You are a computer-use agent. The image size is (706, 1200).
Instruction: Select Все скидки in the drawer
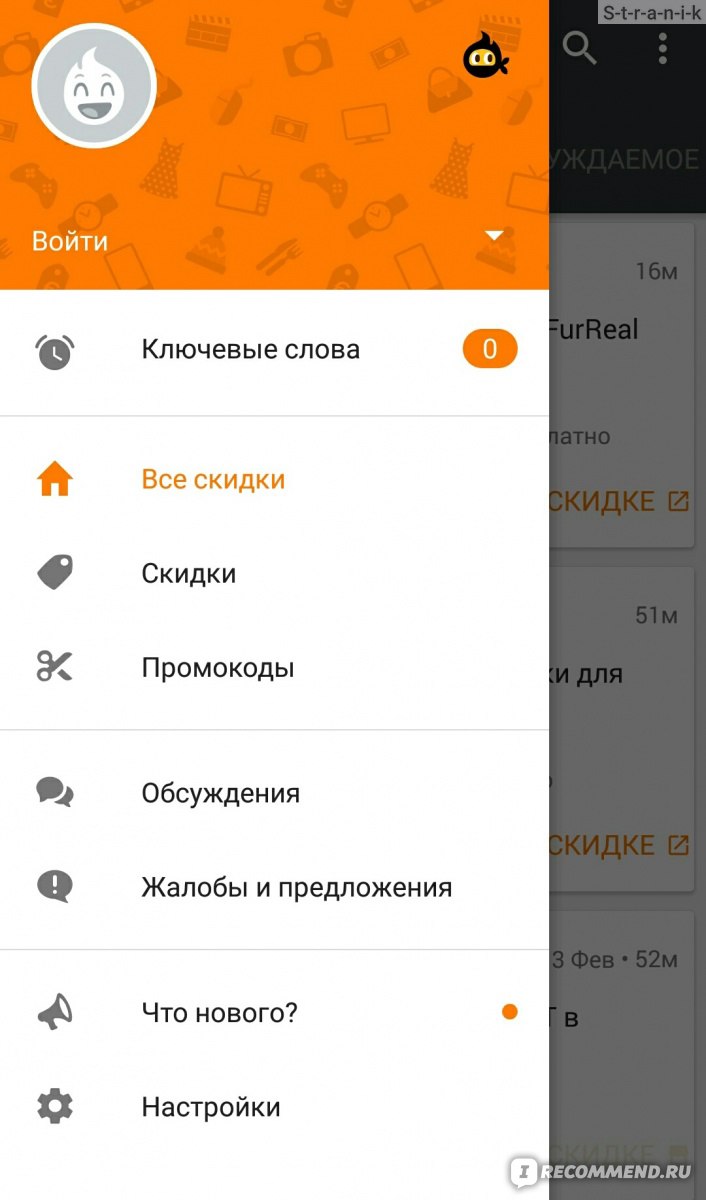274,480
